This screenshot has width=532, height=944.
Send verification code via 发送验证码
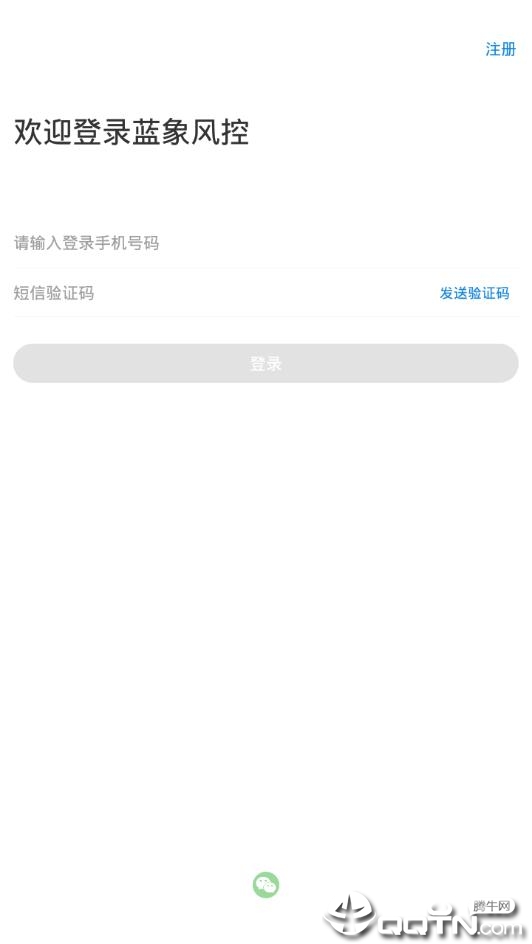coord(474,293)
